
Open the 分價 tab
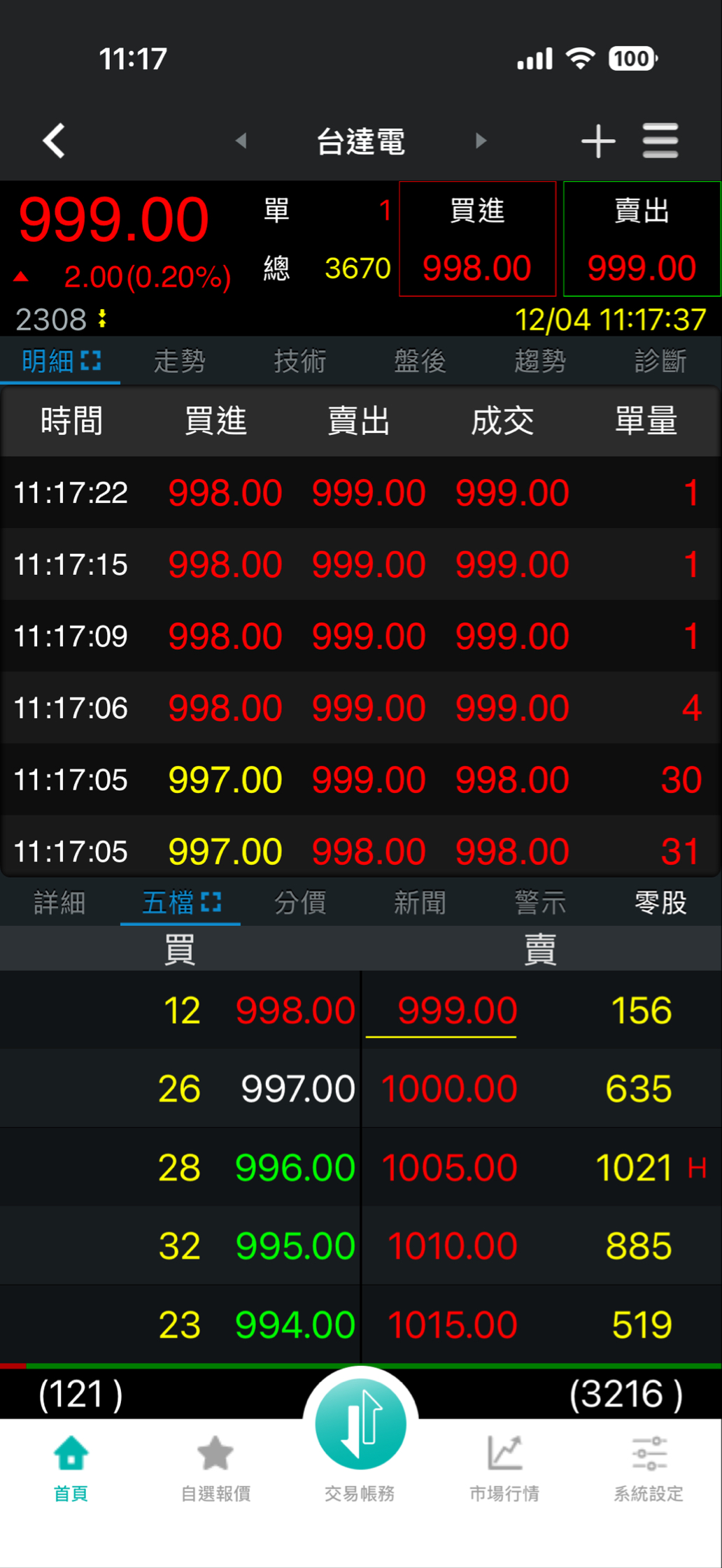300,903
